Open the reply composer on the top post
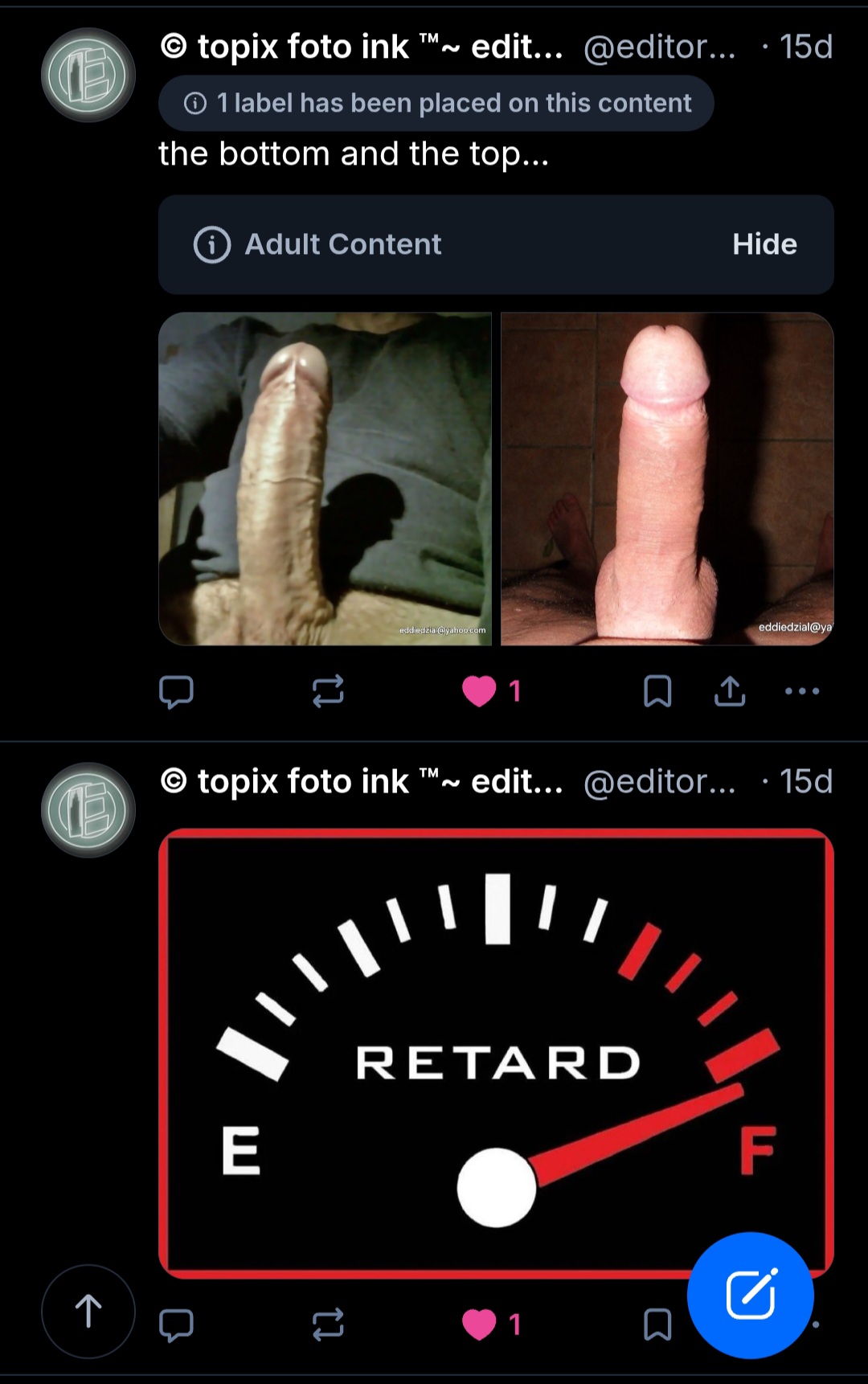This screenshot has width=868, height=1384. pyautogui.click(x=178, y=691)
